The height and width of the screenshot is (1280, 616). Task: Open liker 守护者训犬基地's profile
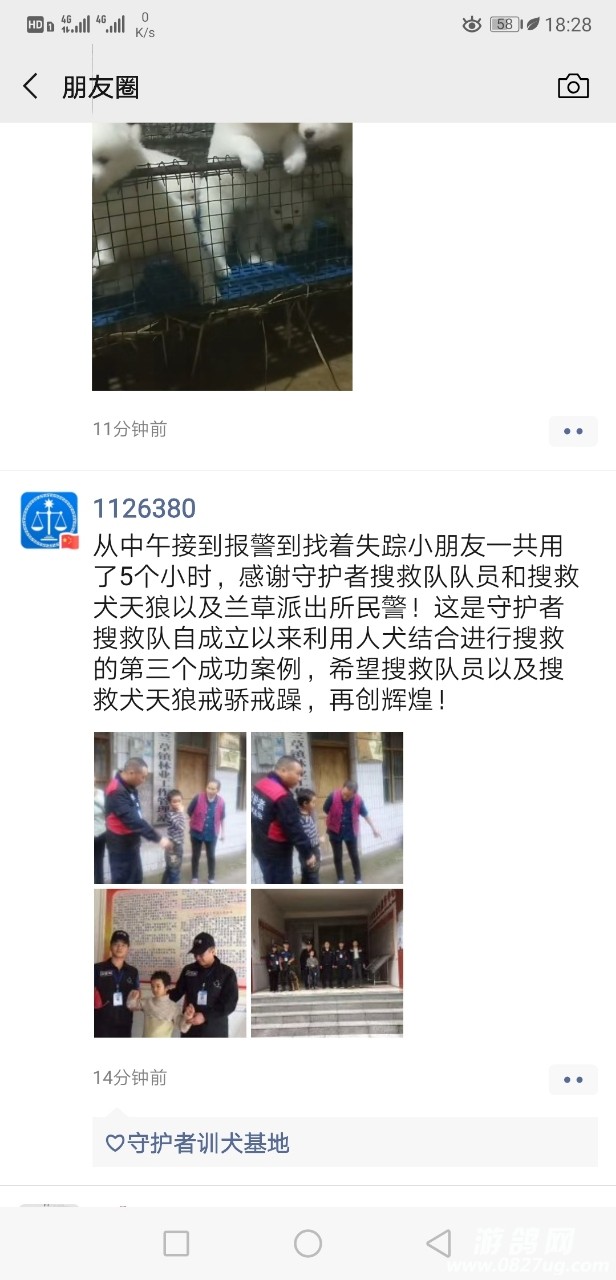tap(208, 1143)
